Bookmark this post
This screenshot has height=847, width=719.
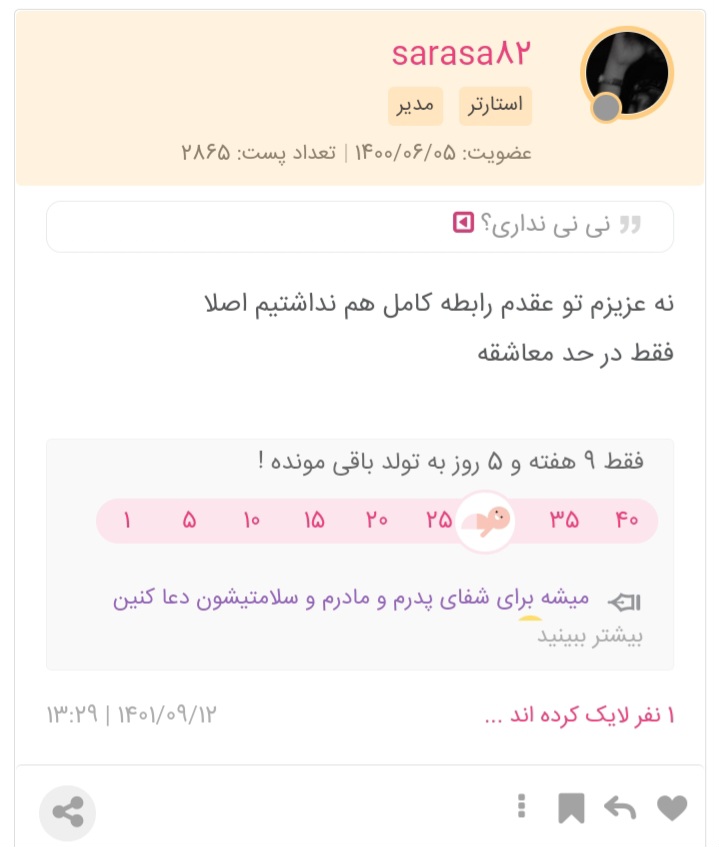click(x=571, y=808)
